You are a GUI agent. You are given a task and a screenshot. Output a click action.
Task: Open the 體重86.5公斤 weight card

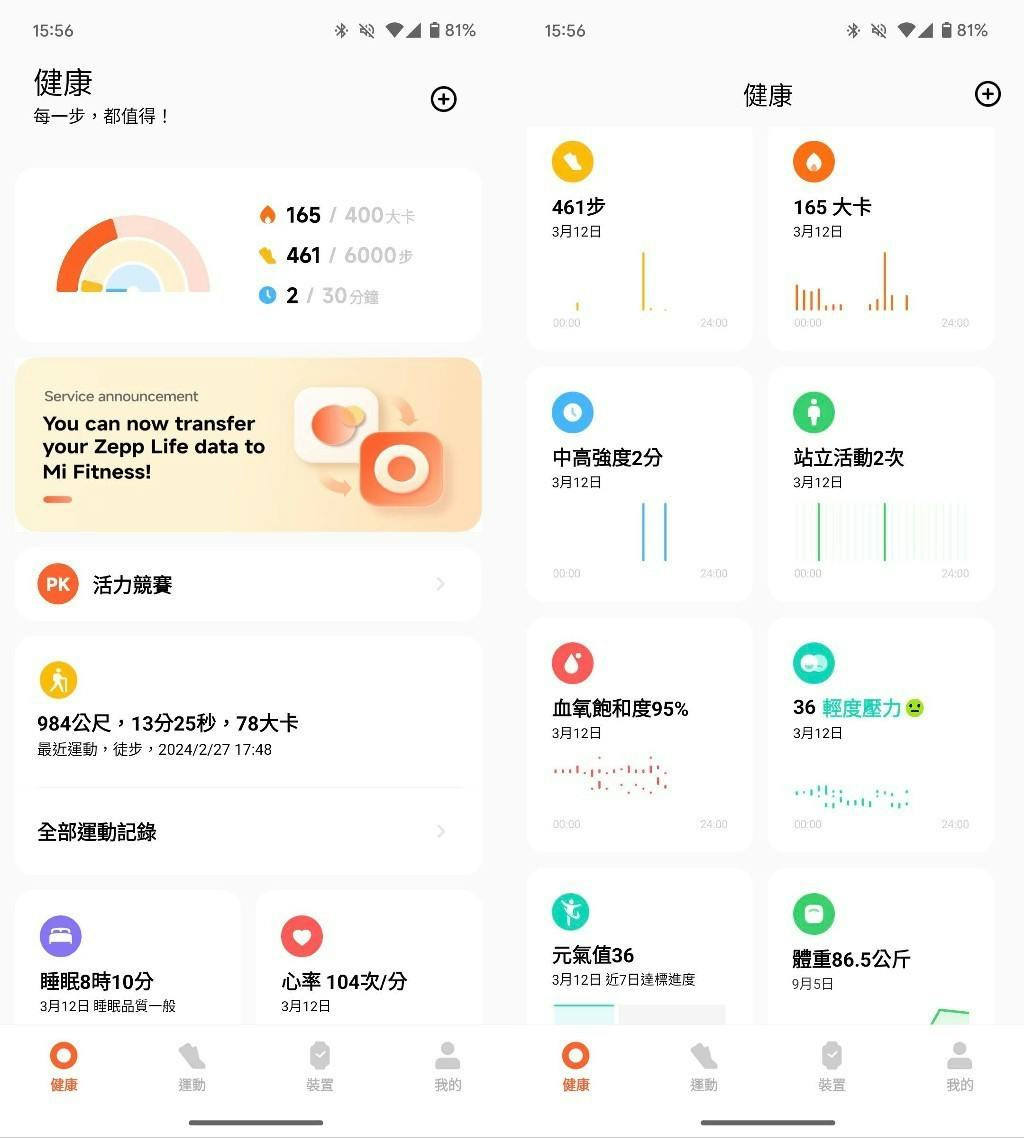pyautogui.click(x=881, y=950)
